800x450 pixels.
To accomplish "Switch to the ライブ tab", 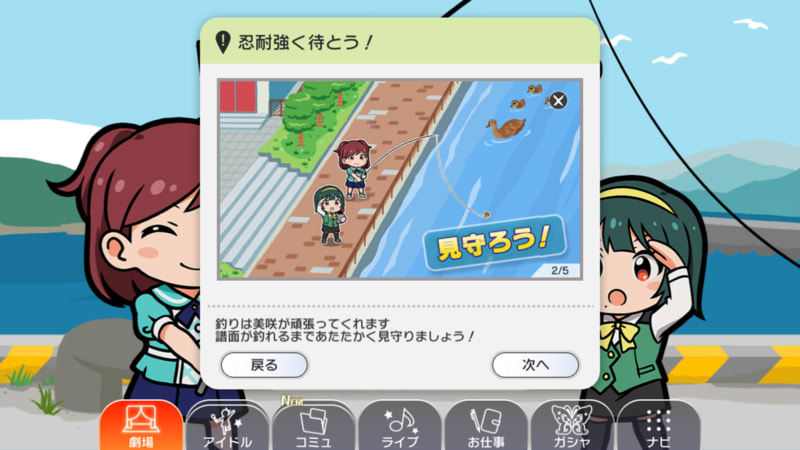I will coord(399,427).
